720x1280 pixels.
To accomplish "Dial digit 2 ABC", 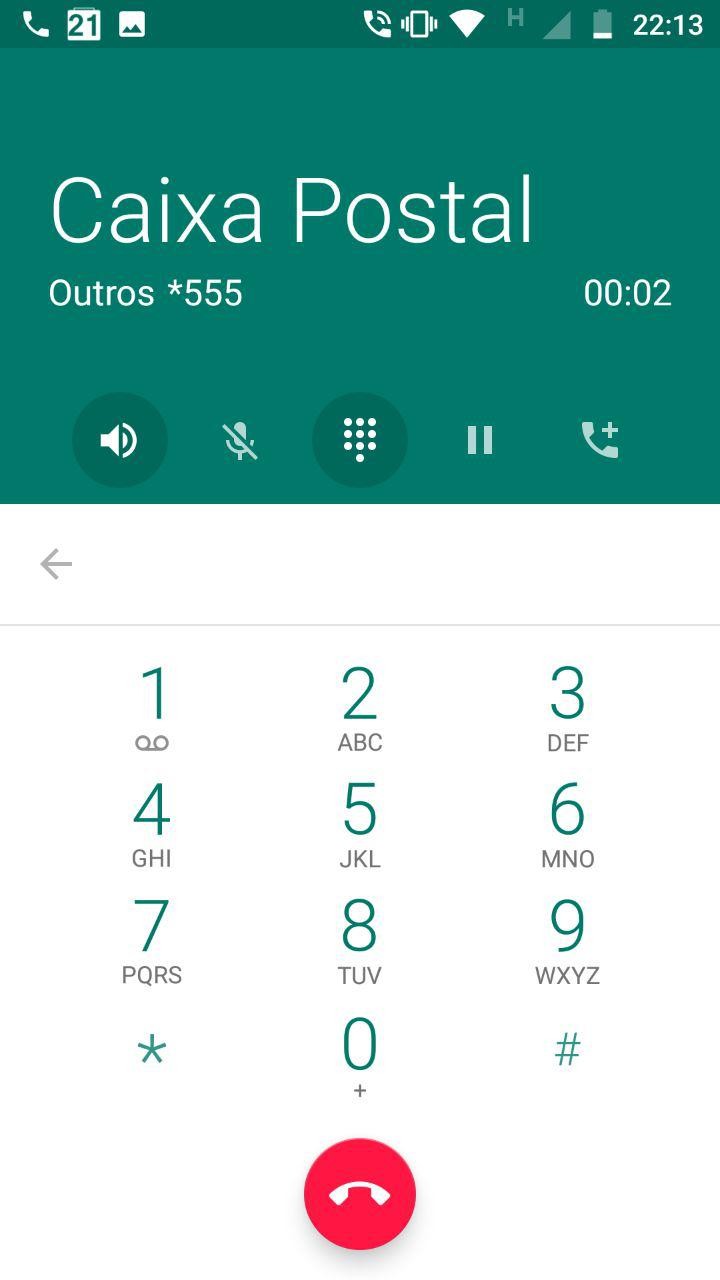I will 360,707.
